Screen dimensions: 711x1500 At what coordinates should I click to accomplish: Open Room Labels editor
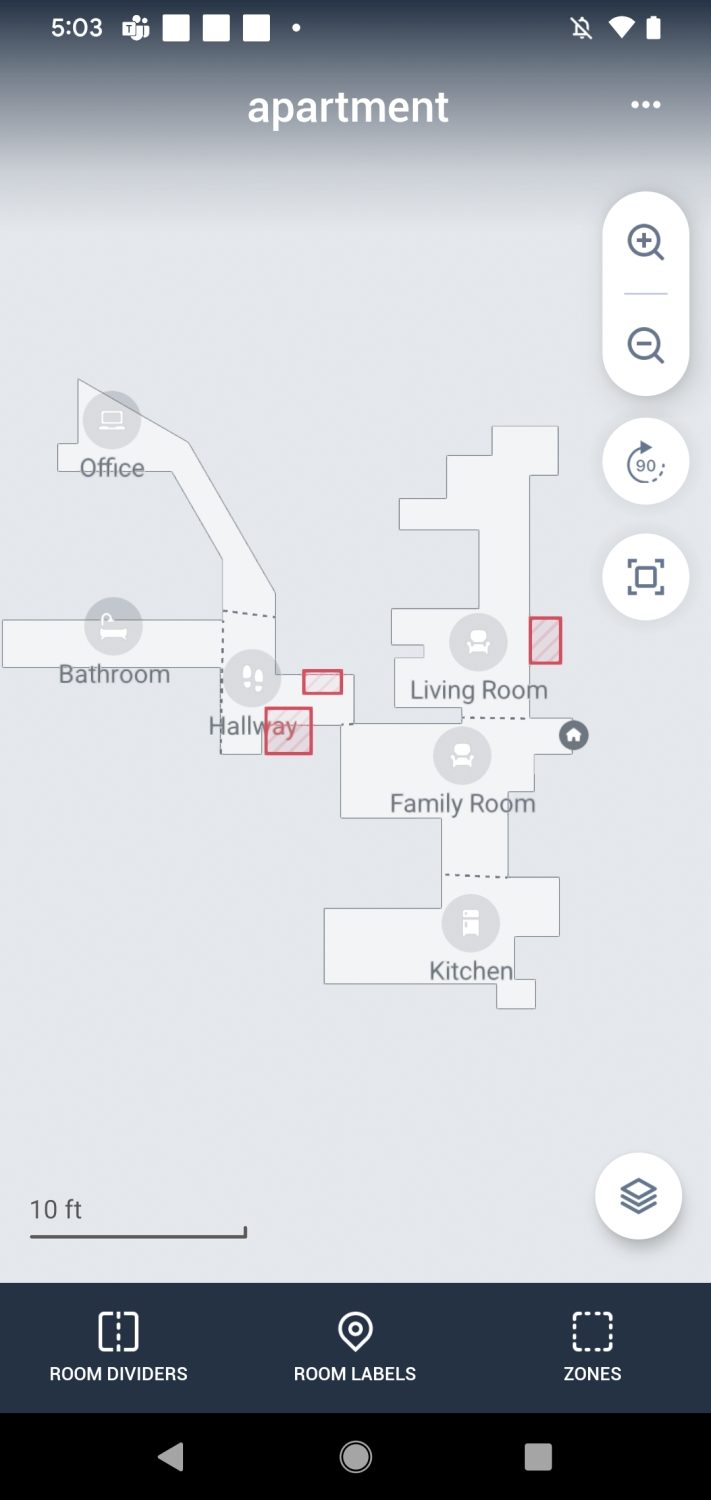355,1347
